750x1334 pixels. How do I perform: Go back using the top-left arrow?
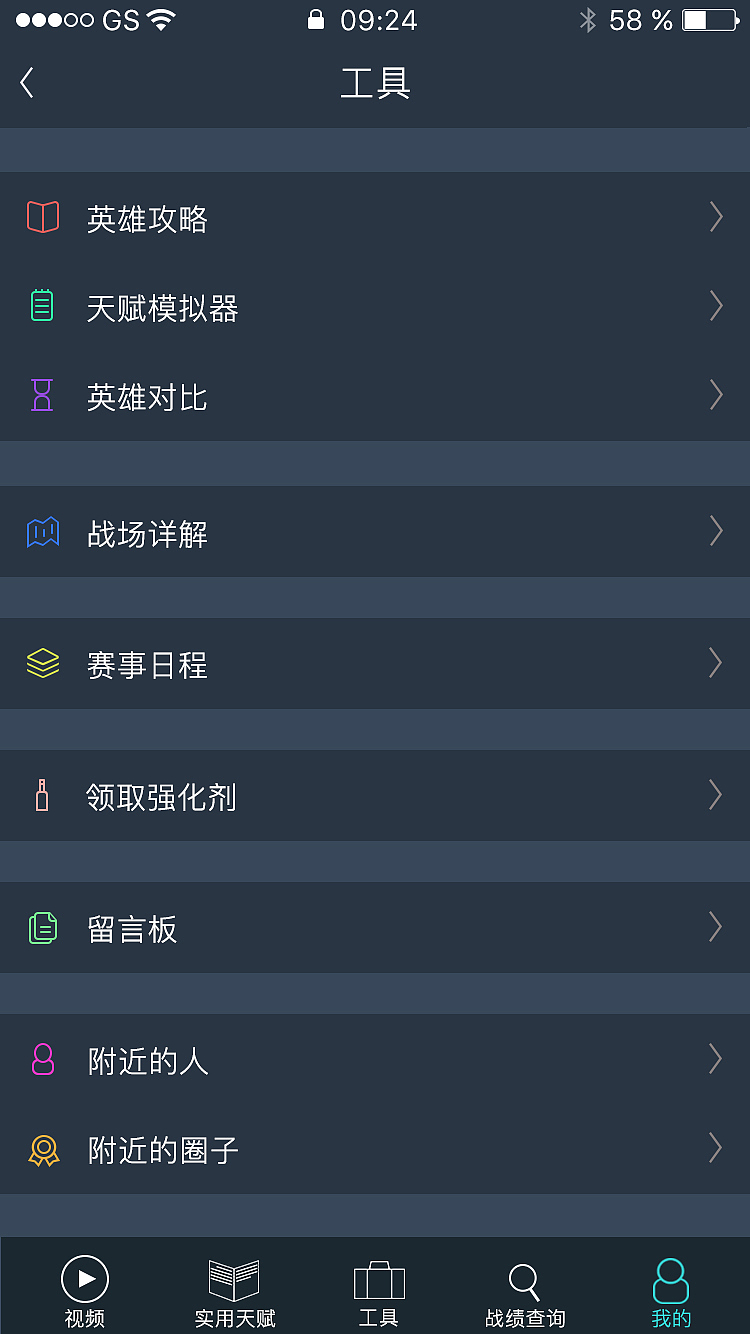point(27,83)
